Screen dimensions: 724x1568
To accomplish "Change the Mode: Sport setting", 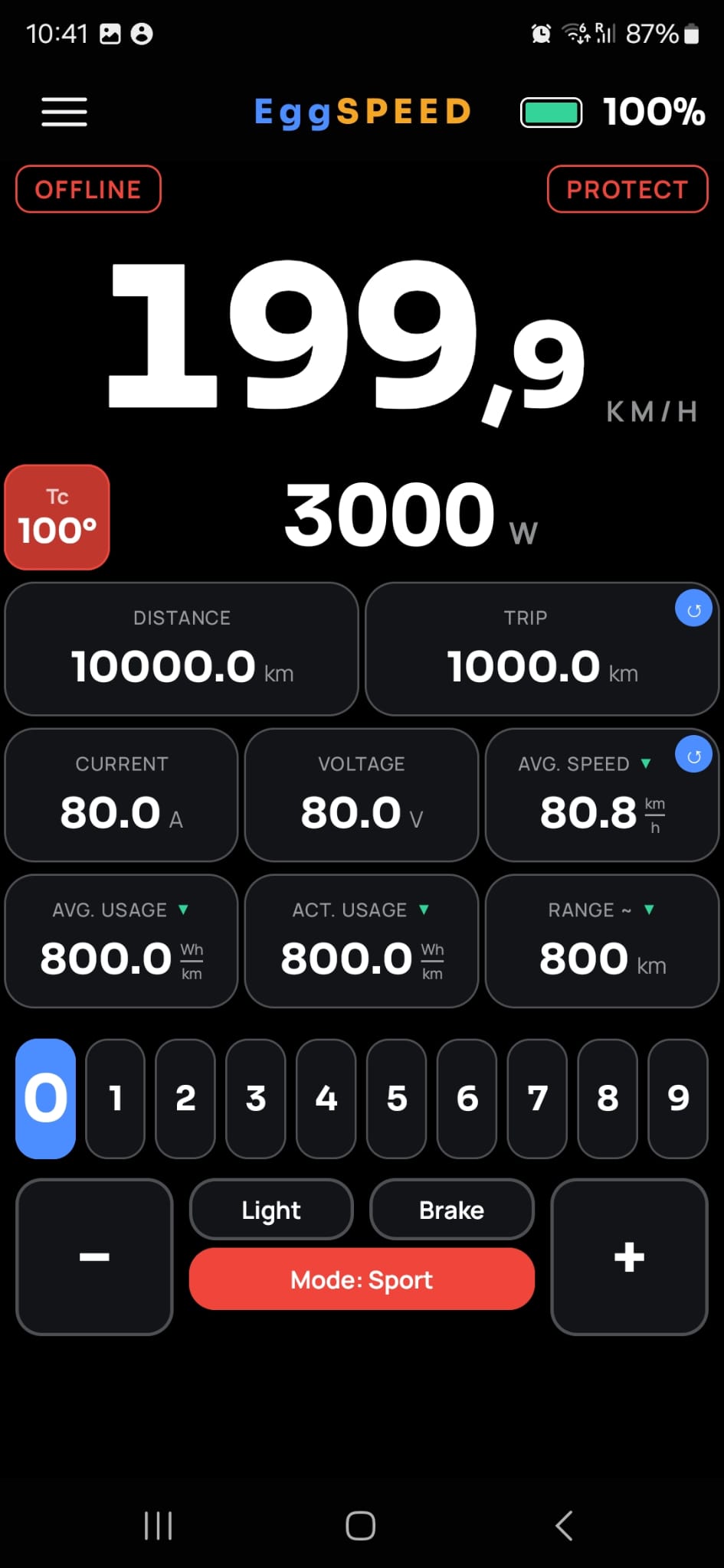I will (x=362, y=1279).
